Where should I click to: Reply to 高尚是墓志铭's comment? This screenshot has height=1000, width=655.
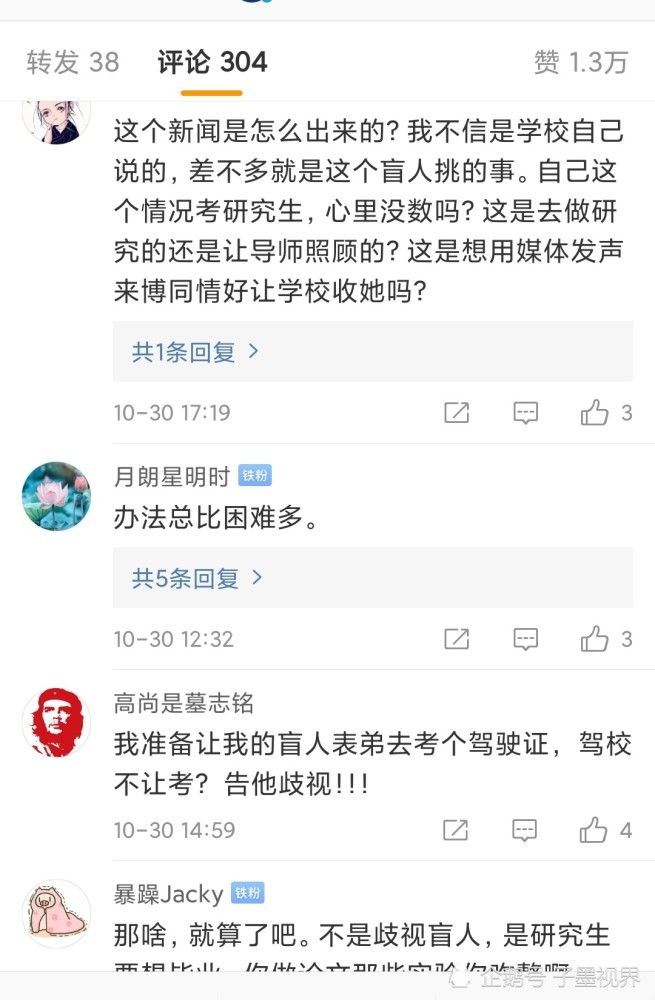click(x=526, y=830)
